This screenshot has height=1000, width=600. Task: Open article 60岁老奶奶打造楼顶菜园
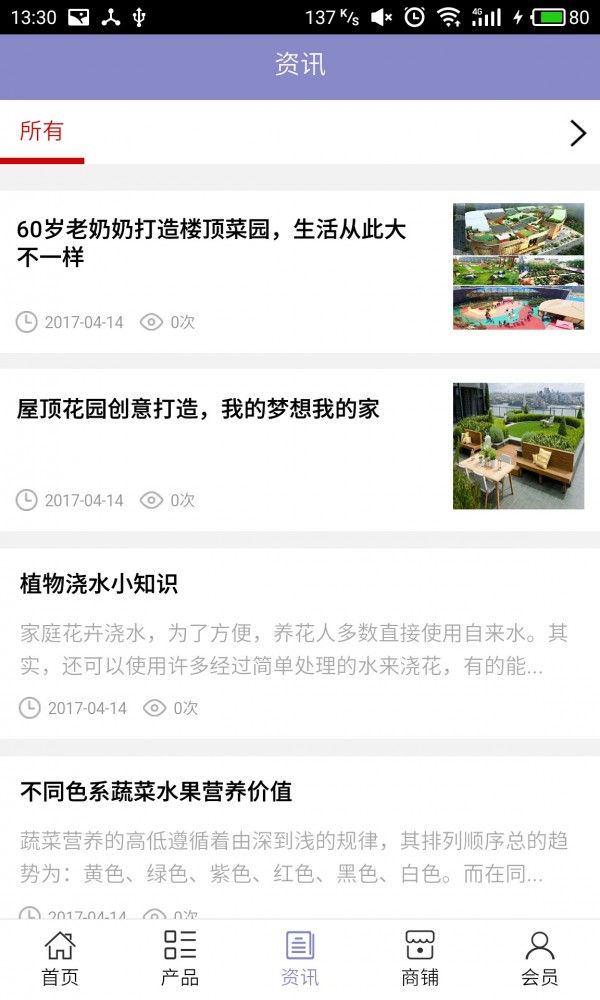tap(212, 244)
